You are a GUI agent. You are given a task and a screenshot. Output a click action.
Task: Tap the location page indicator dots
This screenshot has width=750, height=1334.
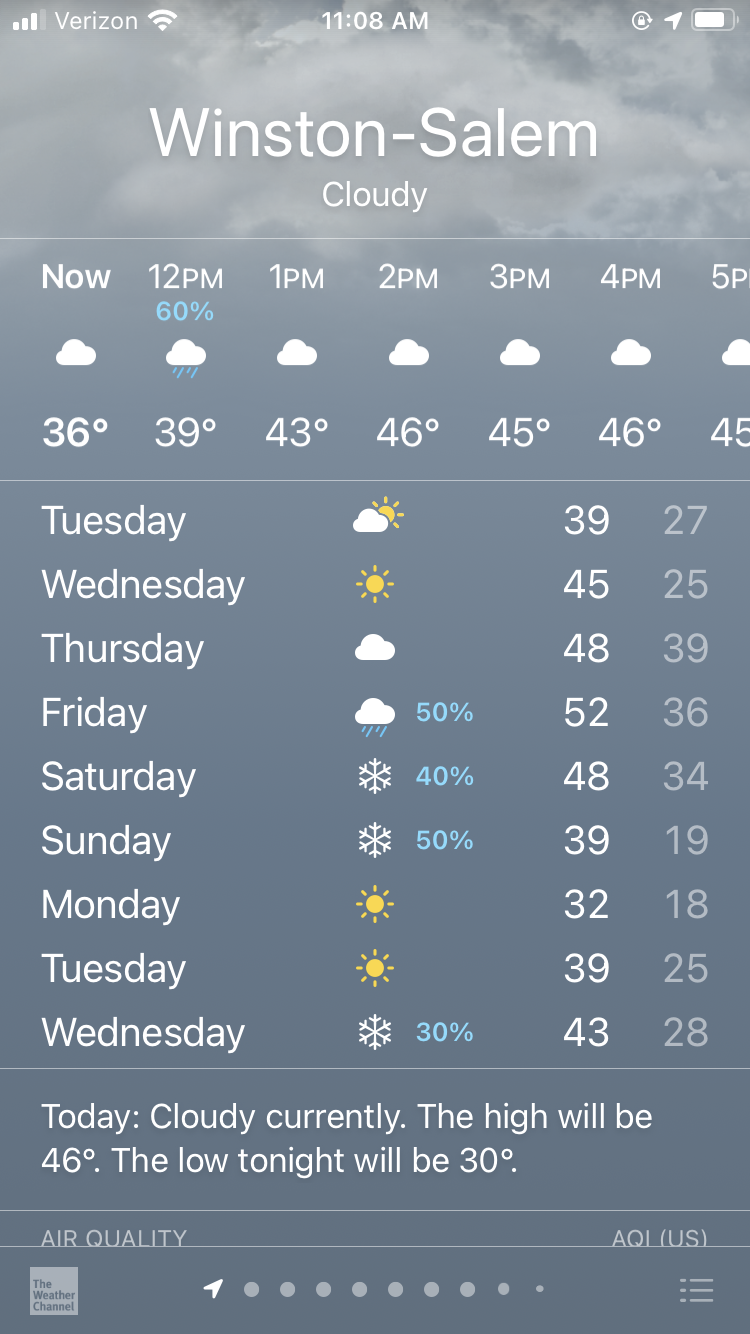[374, 1290]
